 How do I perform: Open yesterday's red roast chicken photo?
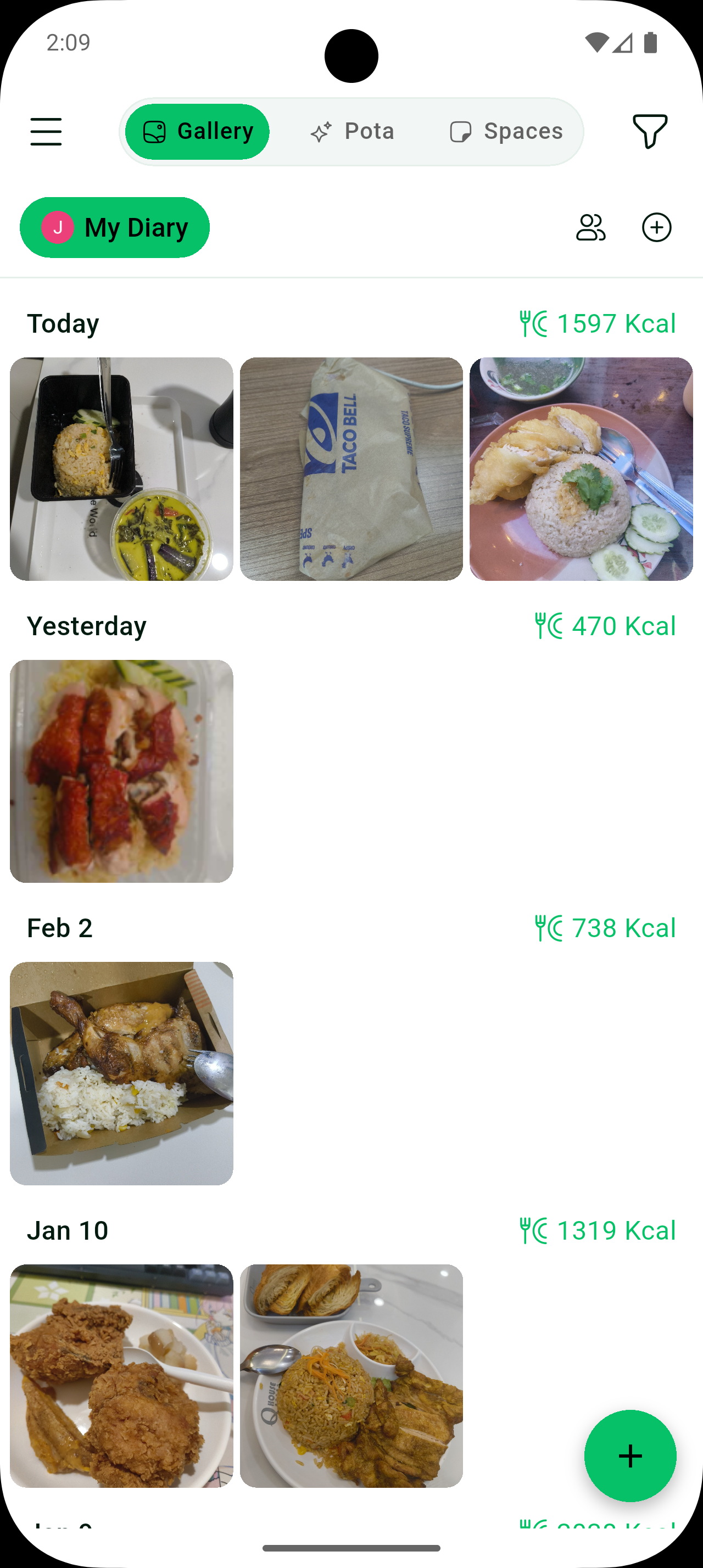(x=122, y=771)
